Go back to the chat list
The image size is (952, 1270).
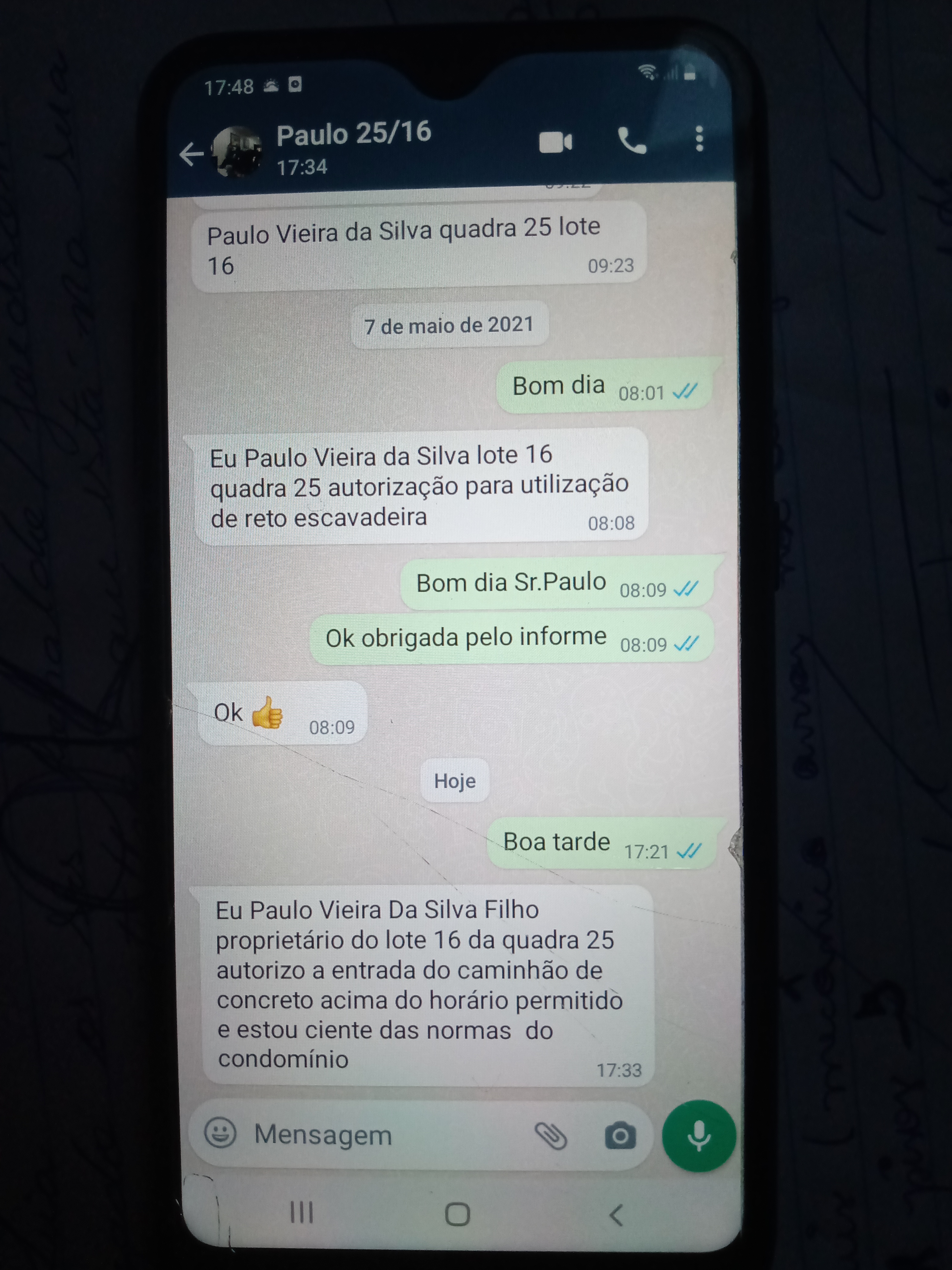(191, 154)
